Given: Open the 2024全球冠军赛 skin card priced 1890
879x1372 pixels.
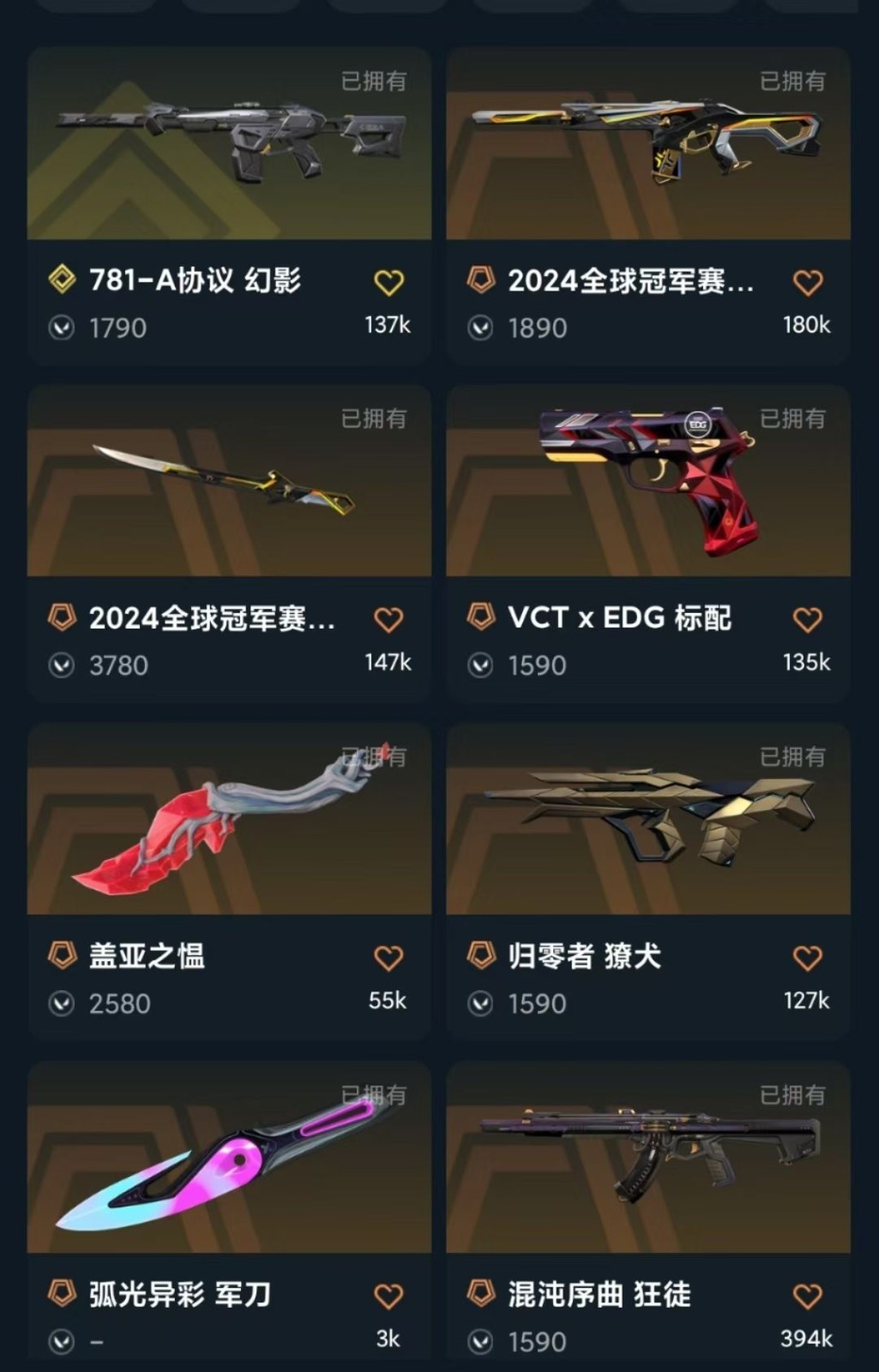Looking at the screenshot, I should pos(648,144).
